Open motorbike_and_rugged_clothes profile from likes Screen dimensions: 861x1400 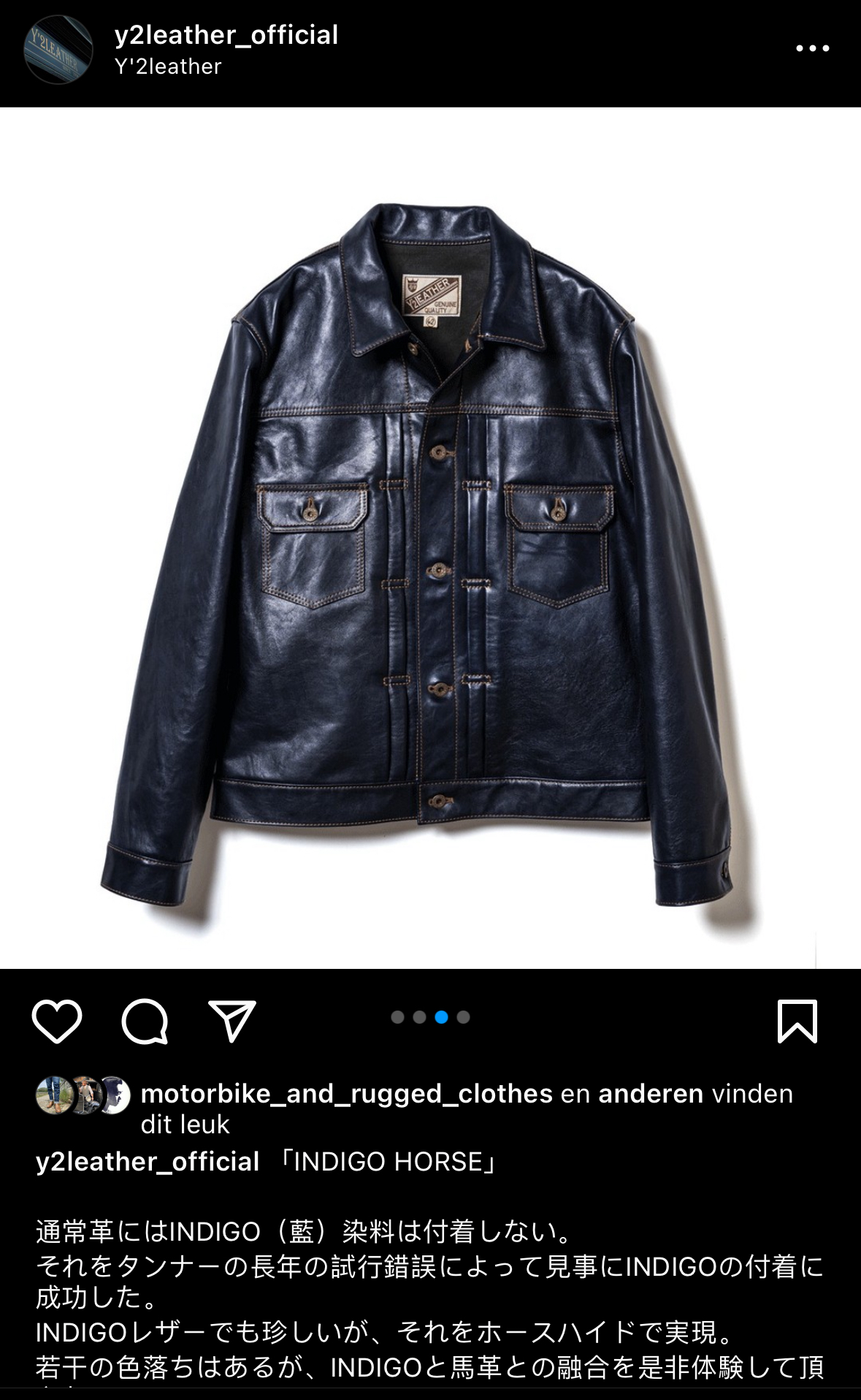point(347,1093)
